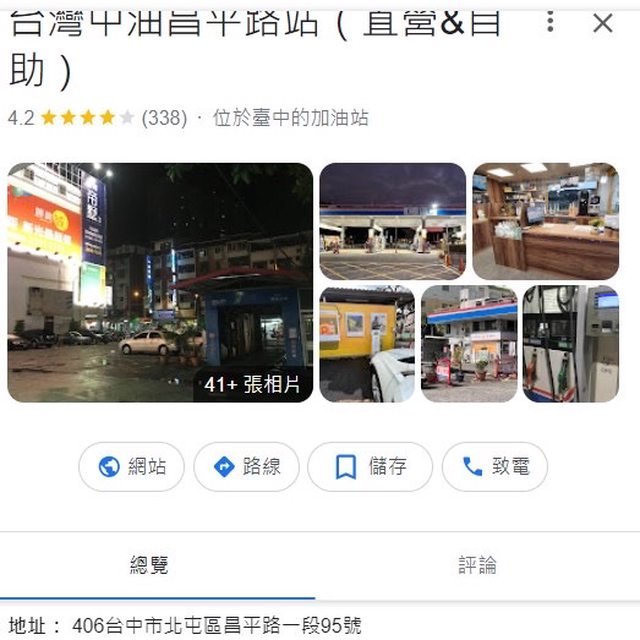Screen dimensions: 640x640
Task: View the gas station canopy night photo
Action: click(392, 221)
